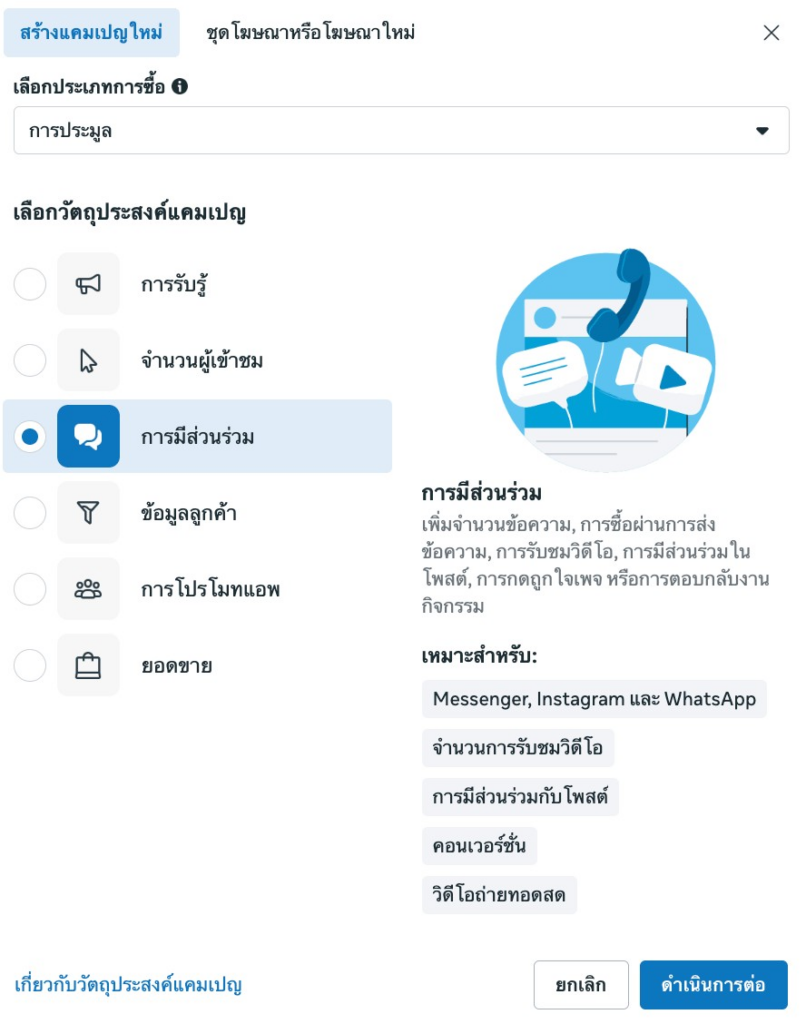Open เกี่ยวกับวัตถุประสงค์แคมเปญ link

[x=128, y=985]
